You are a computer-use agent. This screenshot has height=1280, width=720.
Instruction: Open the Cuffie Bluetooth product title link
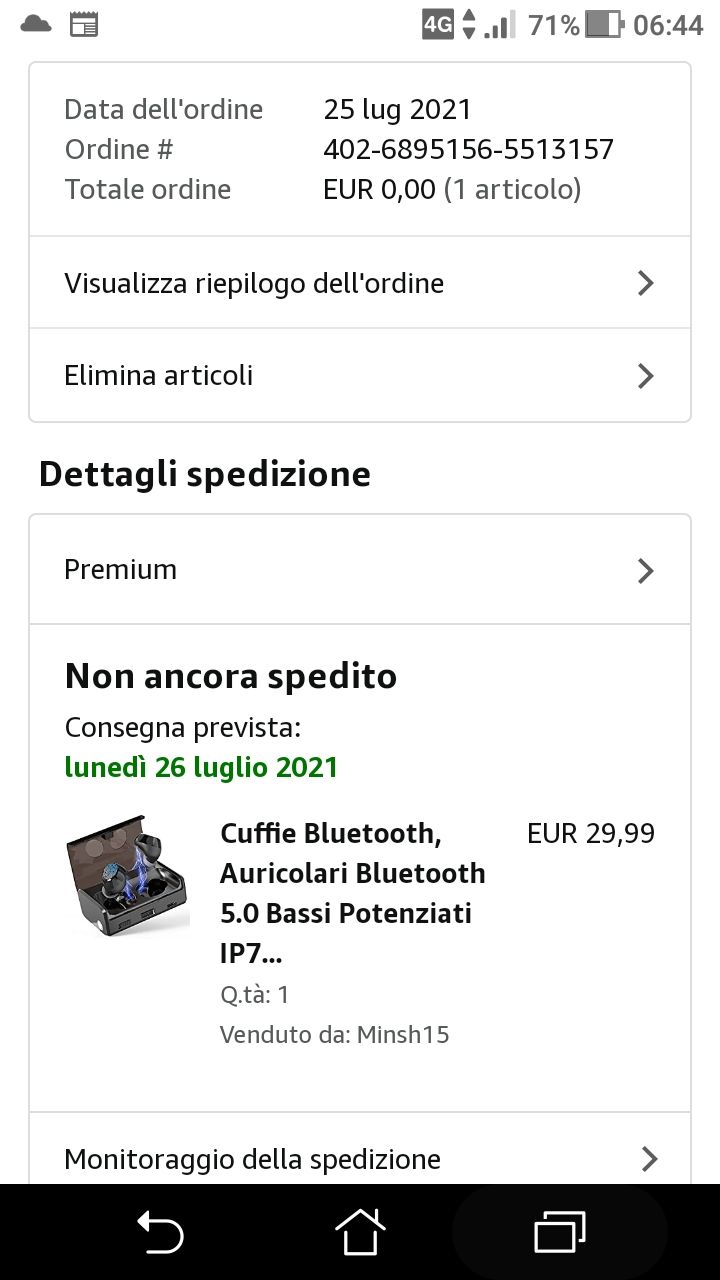point(352,892)
